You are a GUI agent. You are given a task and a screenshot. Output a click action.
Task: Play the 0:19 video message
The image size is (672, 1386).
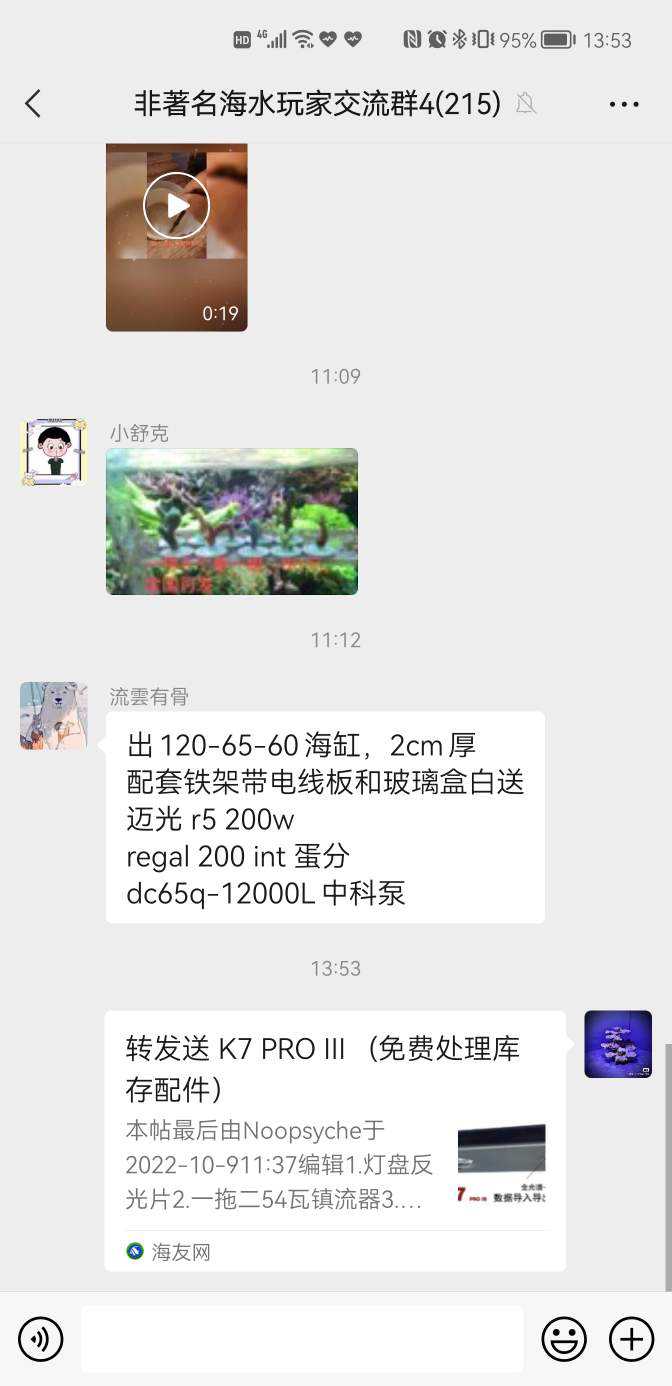click(x=177, y=207)
